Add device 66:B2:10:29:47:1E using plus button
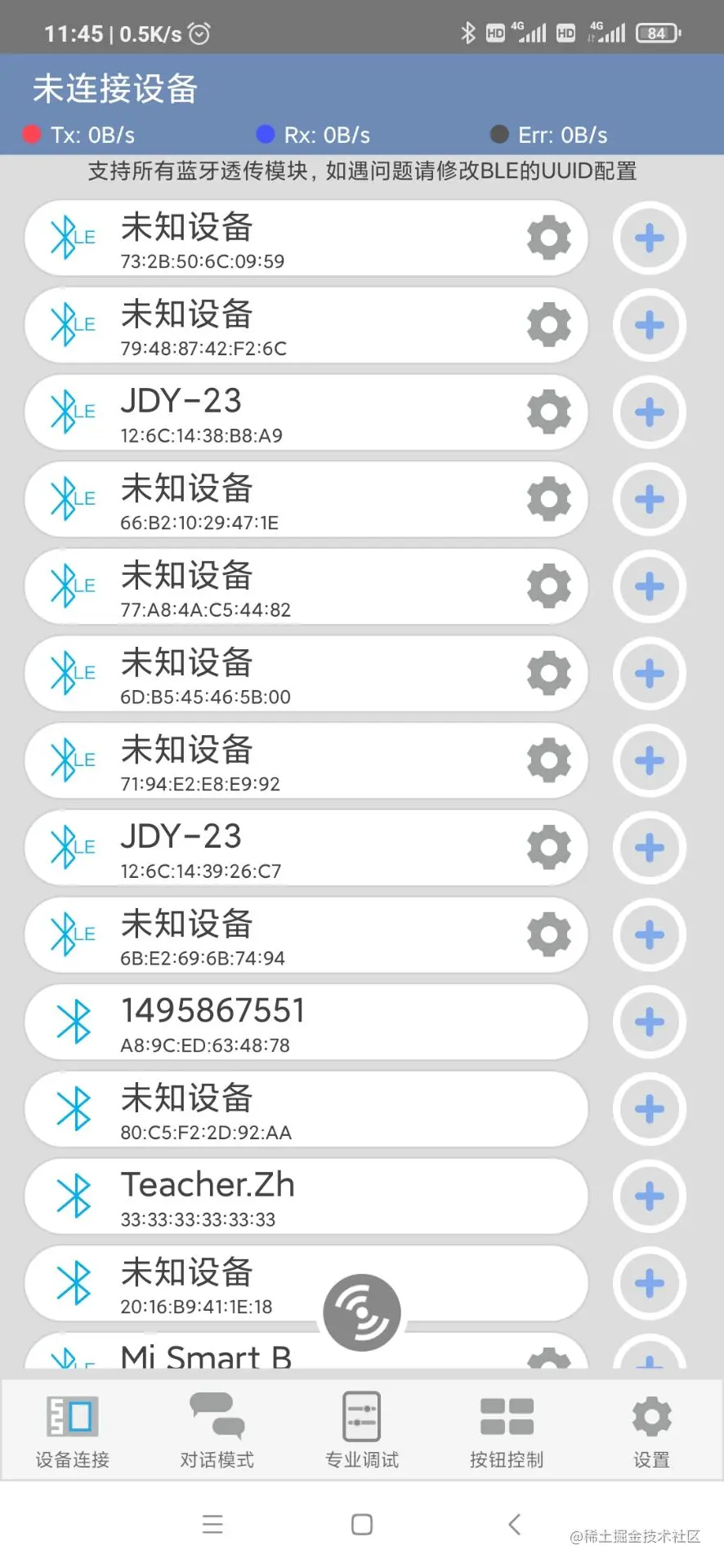 tap(650, 499)
